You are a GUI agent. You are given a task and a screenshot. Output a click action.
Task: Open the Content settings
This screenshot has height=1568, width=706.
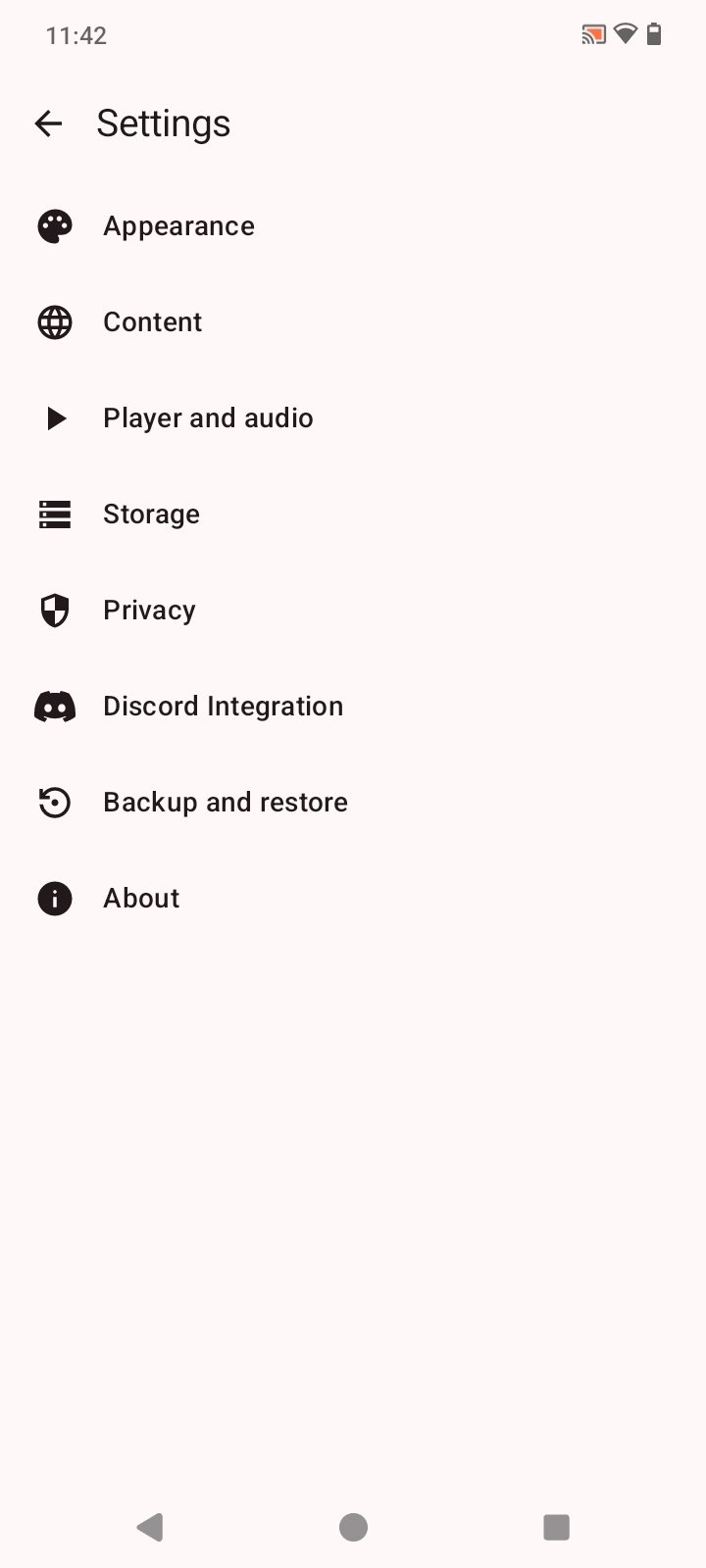pyautogui.click(x=152, y=322)
